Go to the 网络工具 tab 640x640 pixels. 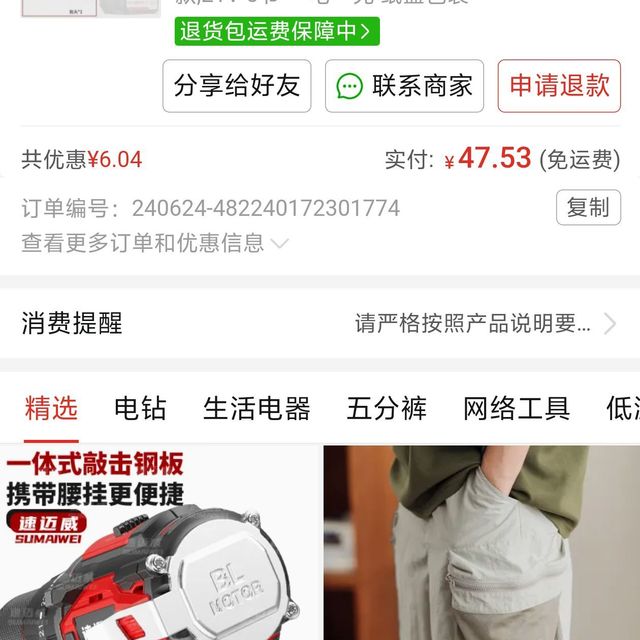coord(516,408)
